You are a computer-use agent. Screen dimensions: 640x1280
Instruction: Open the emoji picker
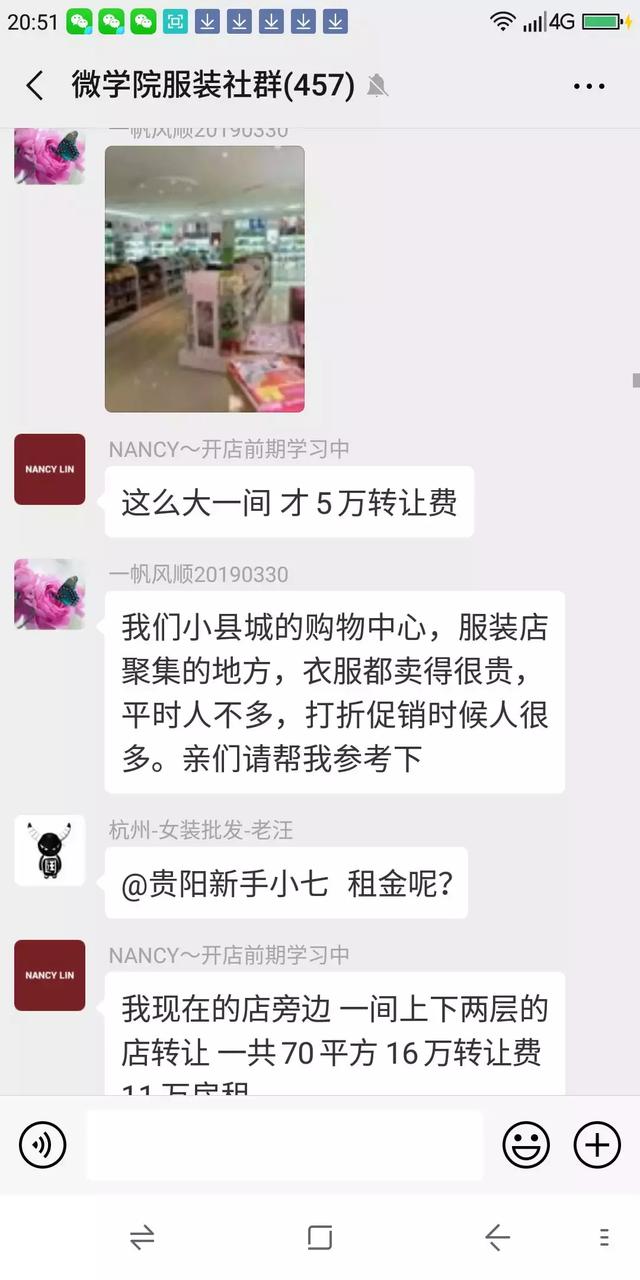pyautogui.click(x=525, y=1144)
